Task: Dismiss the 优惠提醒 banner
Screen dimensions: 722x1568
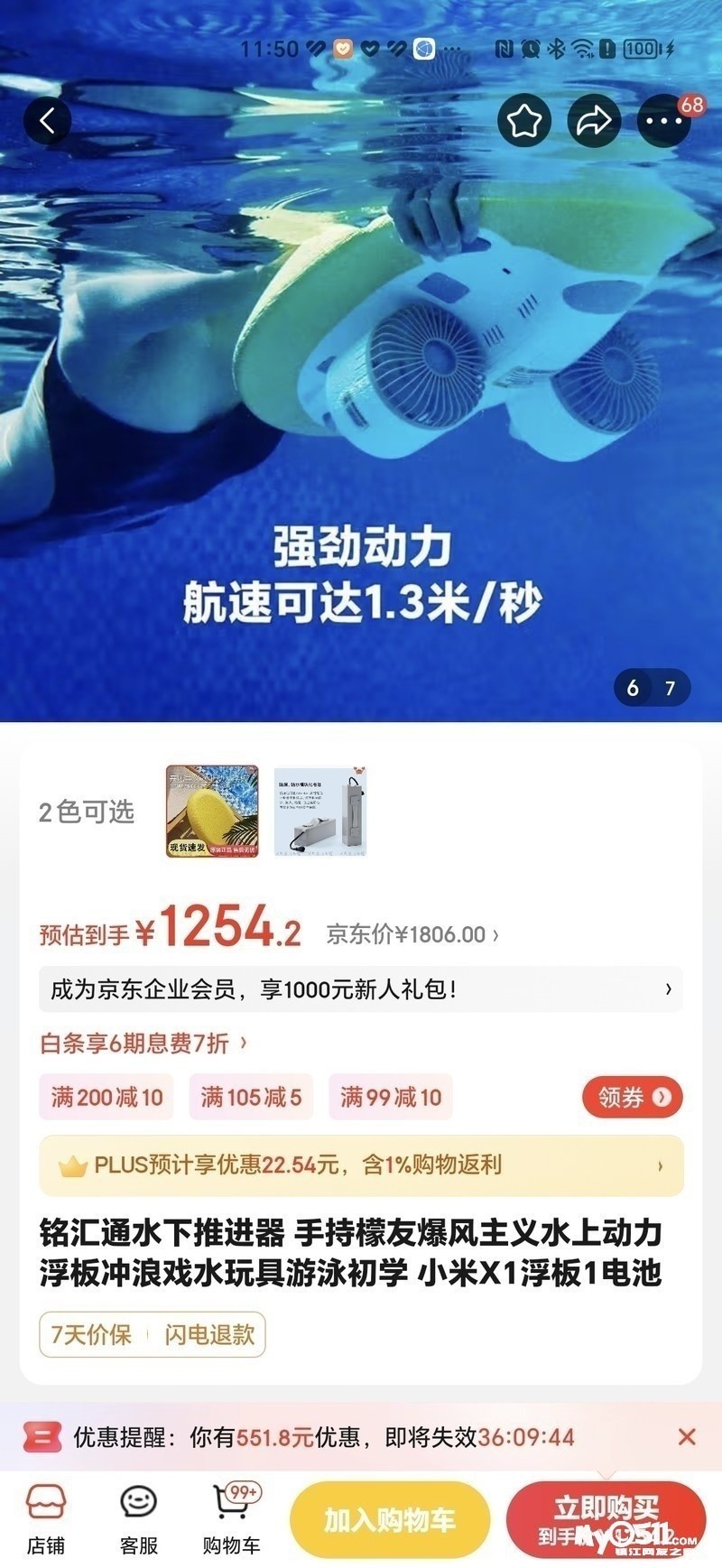Action: [x=687, y=1436]
